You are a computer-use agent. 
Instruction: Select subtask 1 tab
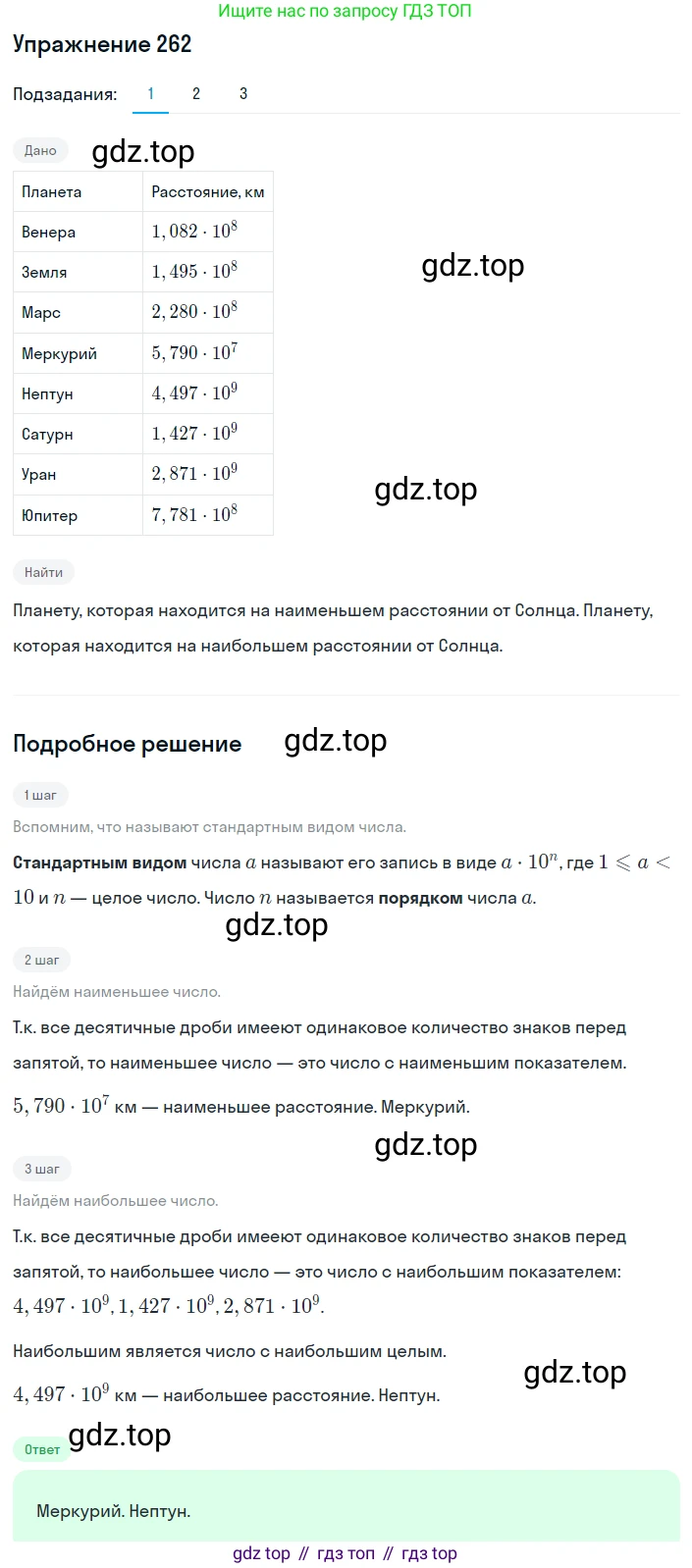tap(150, 94)
